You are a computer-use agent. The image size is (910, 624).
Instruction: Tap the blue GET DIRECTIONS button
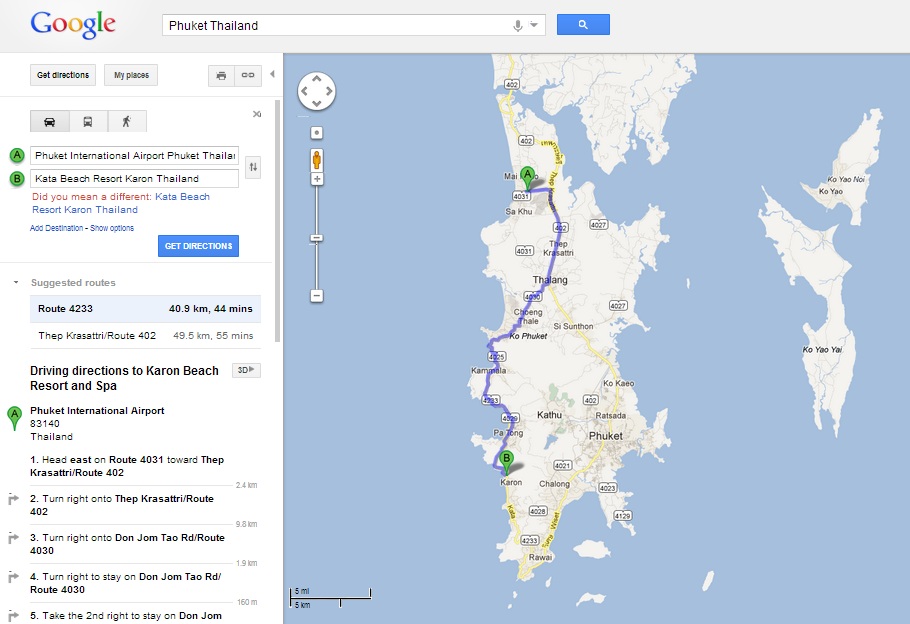198,246
